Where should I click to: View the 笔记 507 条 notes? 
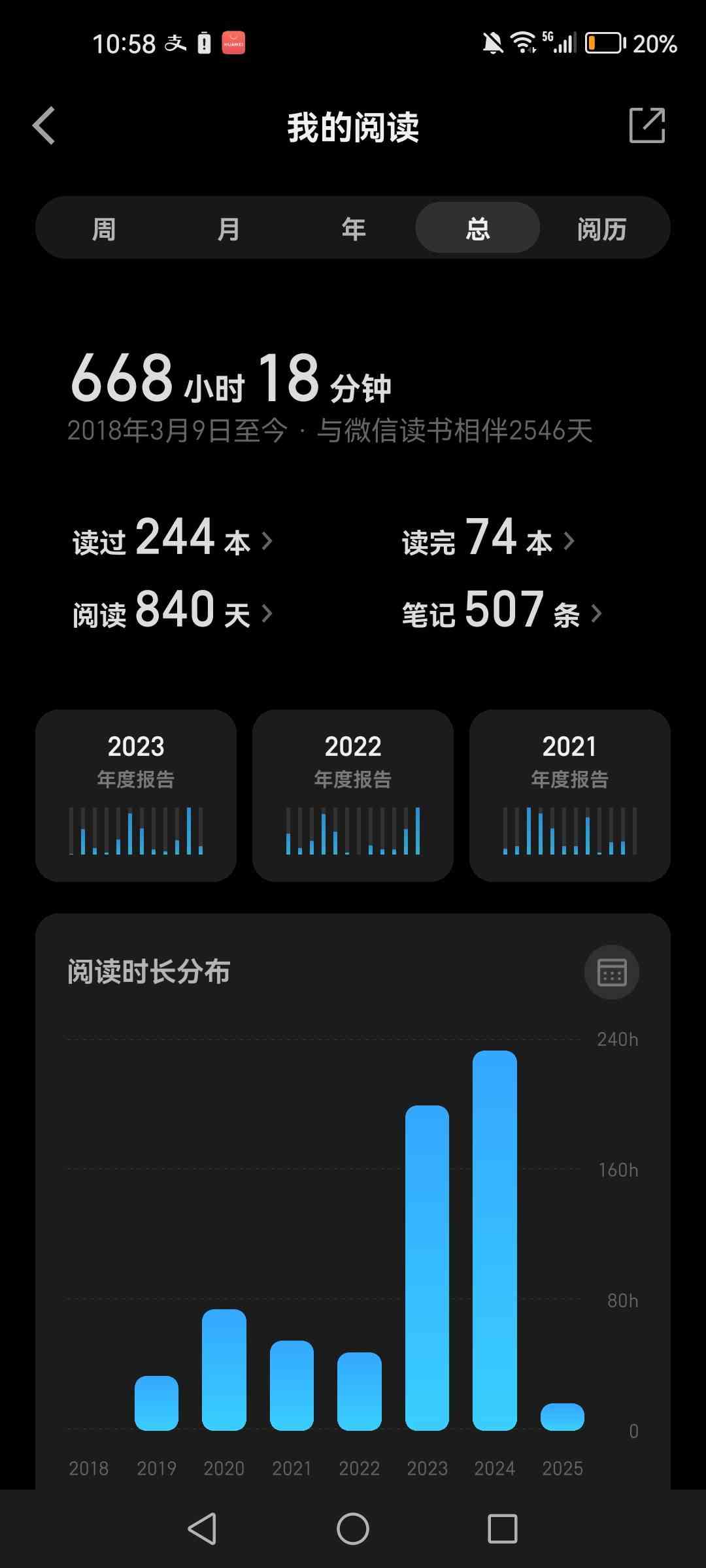coord(501,612)
